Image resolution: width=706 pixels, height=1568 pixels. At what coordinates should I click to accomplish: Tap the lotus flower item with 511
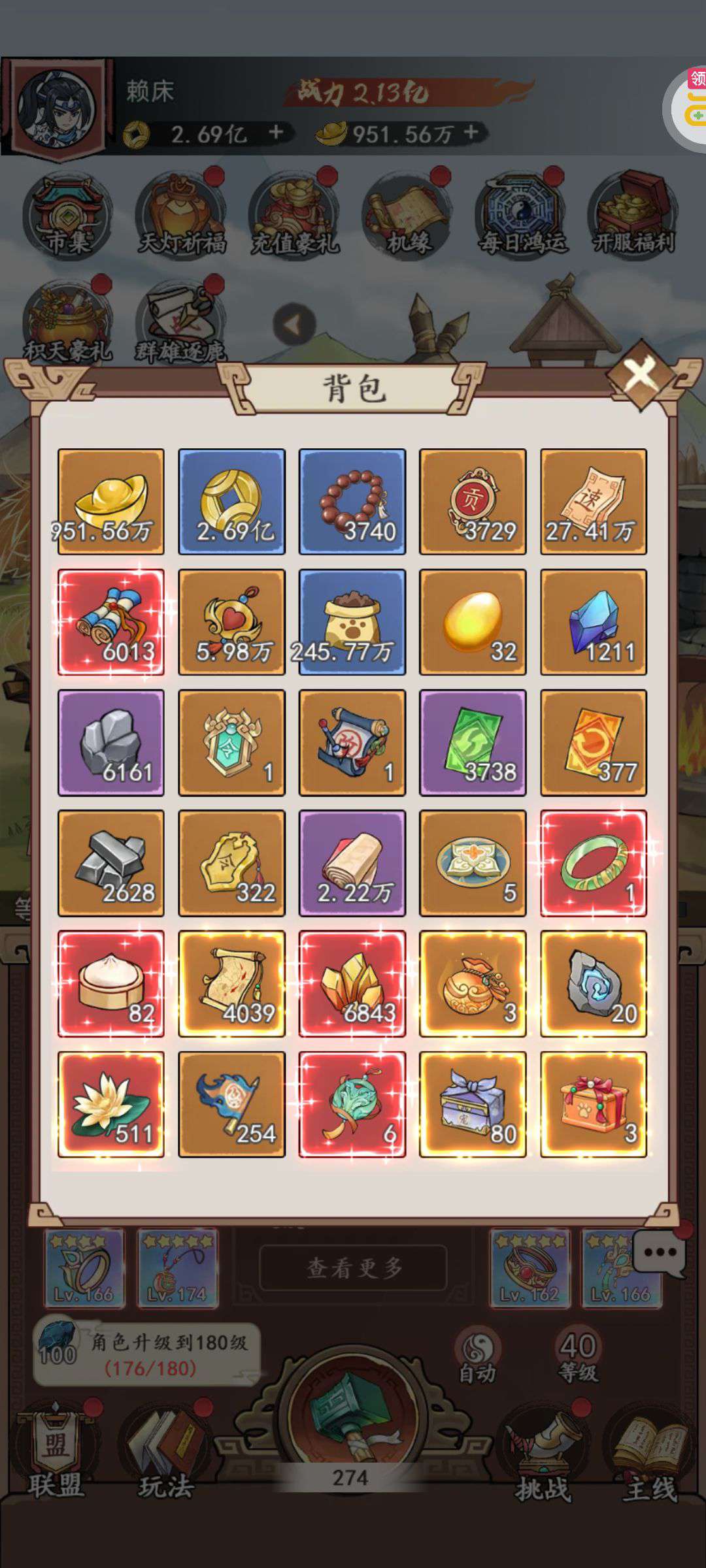111,1104
